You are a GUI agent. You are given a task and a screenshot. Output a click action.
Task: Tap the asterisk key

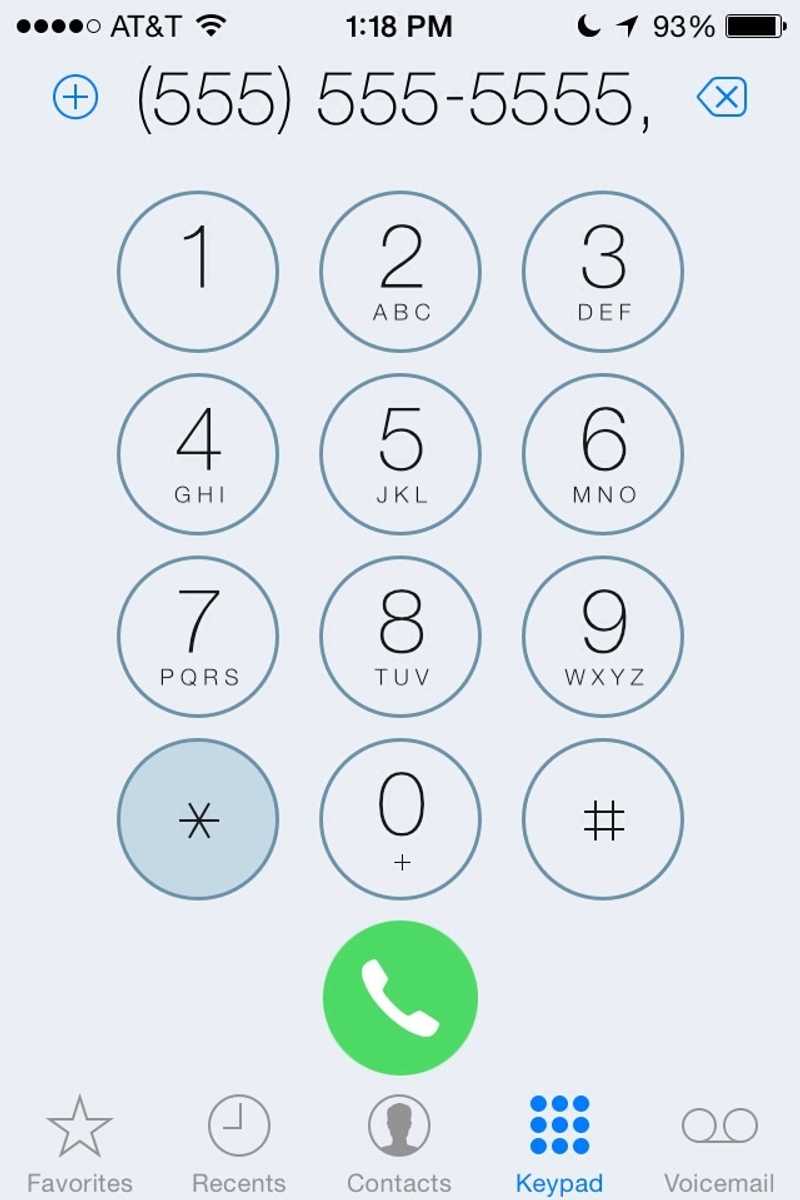click(x=198, y=820)
